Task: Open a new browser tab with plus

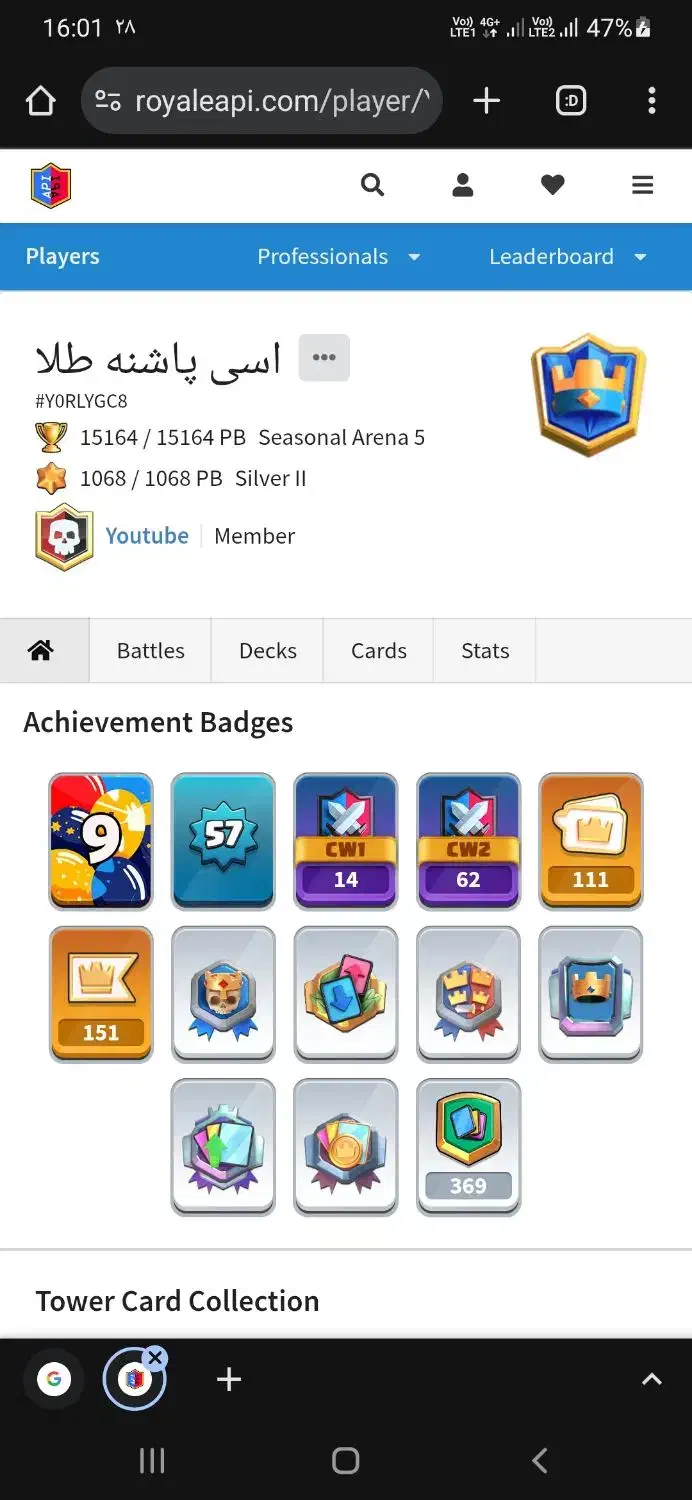Action: tap(486, 101)
